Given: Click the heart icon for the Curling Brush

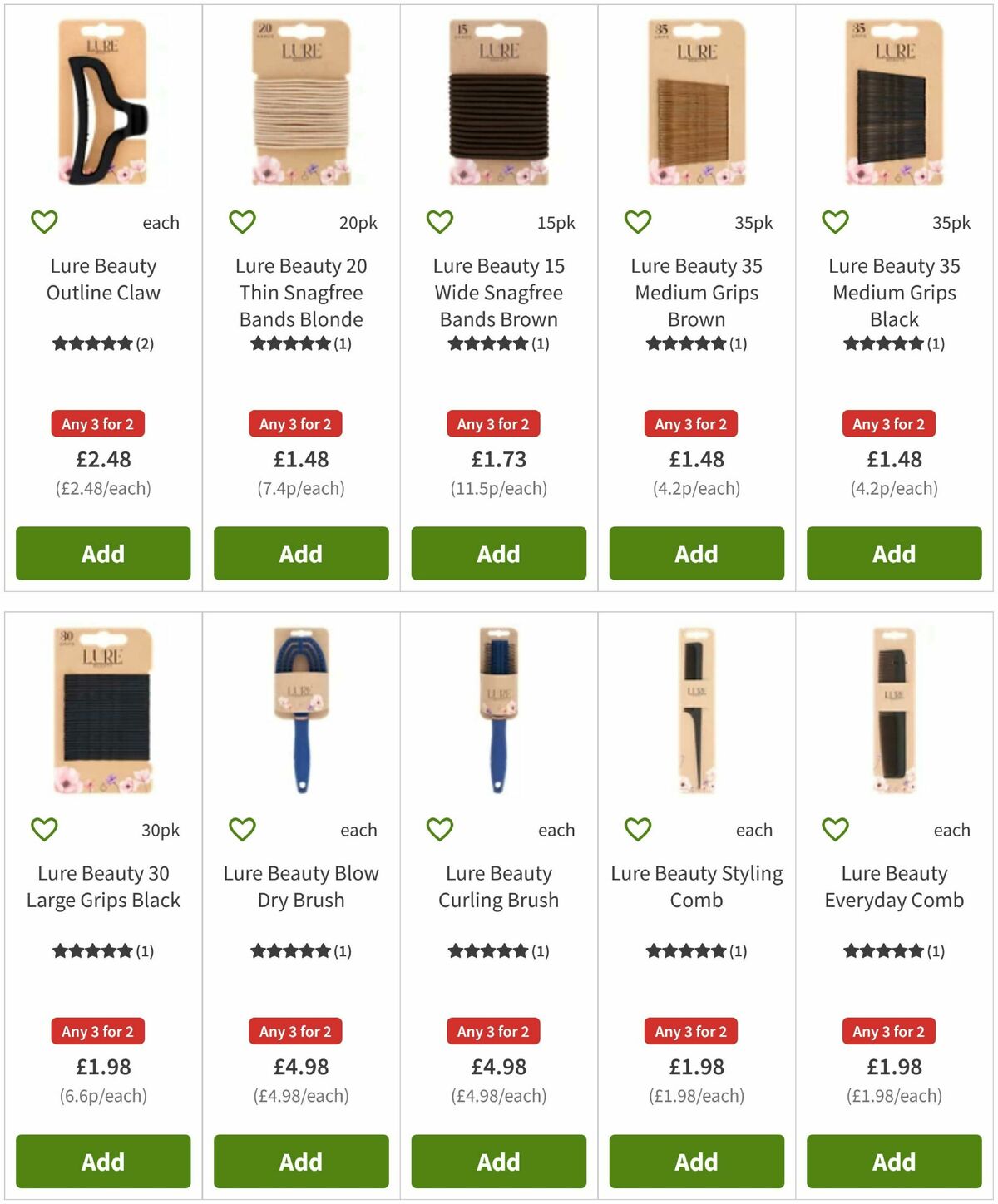Looking at the screenshot, I should (440, 829).
